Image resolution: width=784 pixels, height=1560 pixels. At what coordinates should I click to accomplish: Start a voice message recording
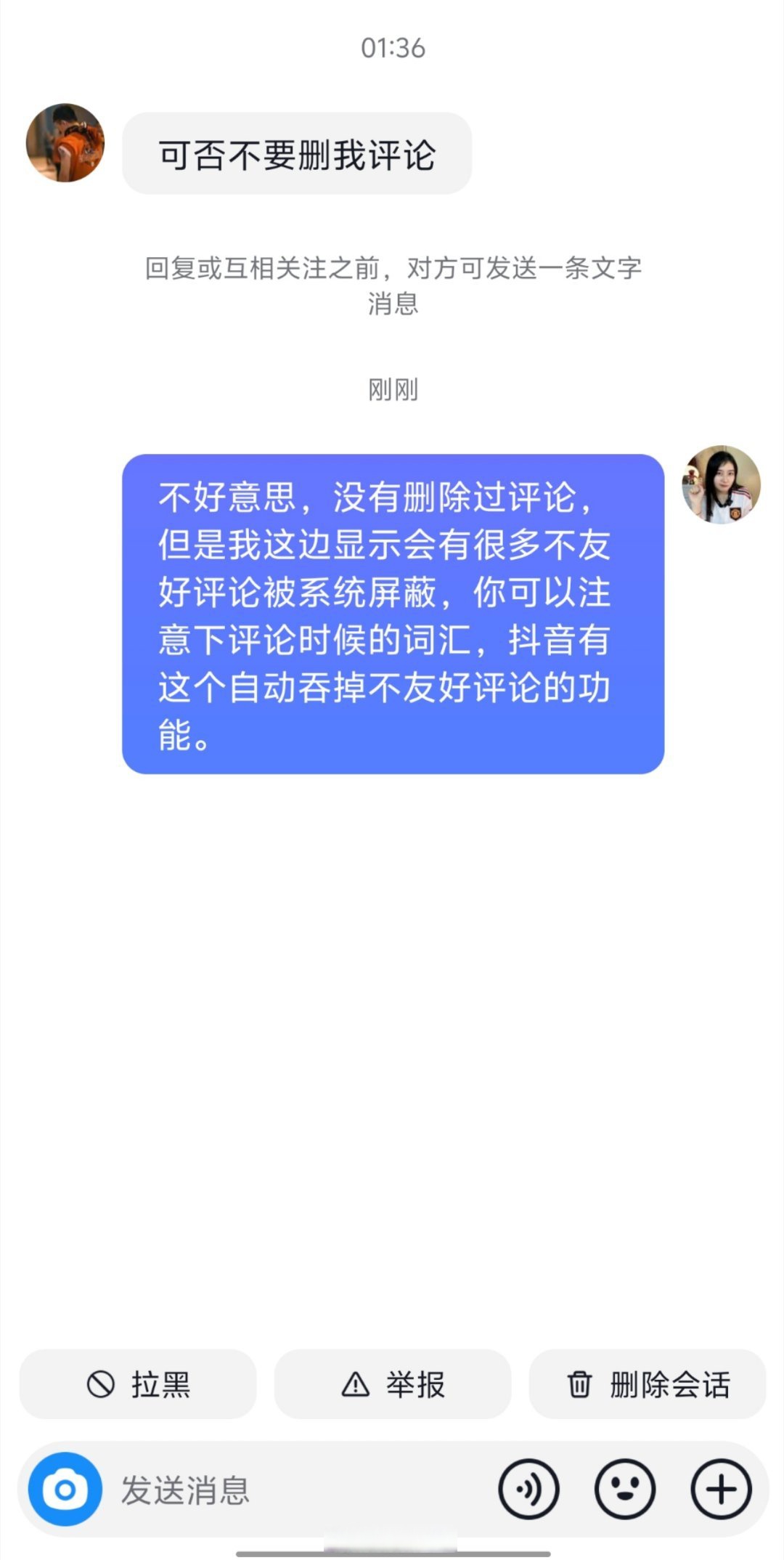click(x=528, y=1490)
